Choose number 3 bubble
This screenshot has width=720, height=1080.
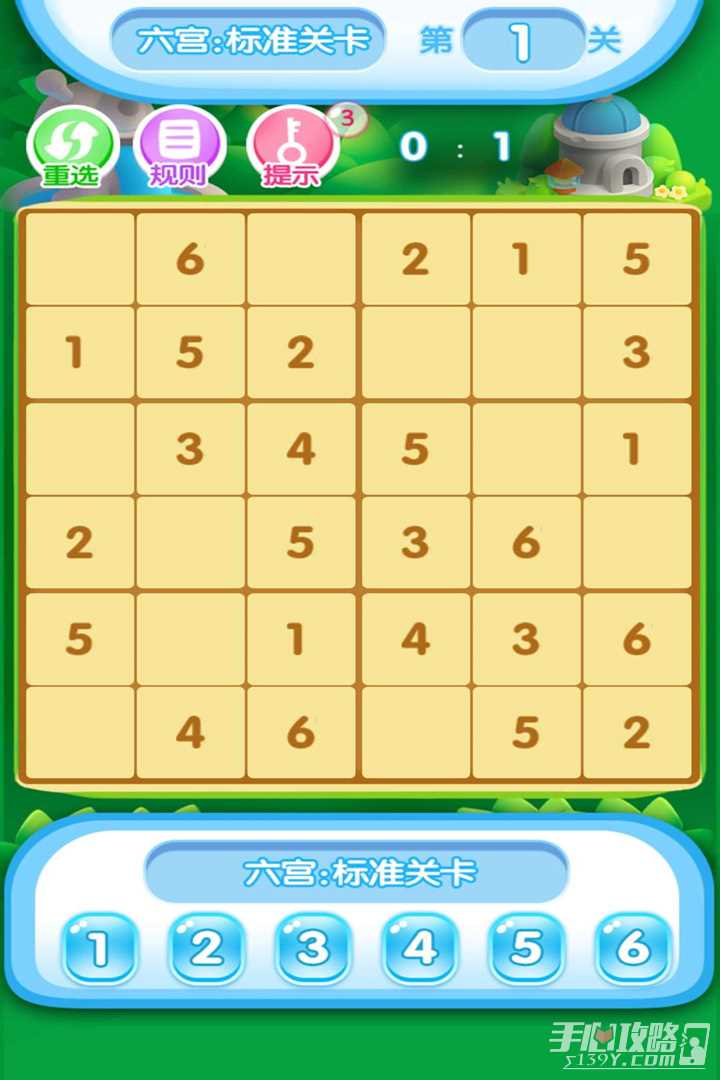point(313,948)
